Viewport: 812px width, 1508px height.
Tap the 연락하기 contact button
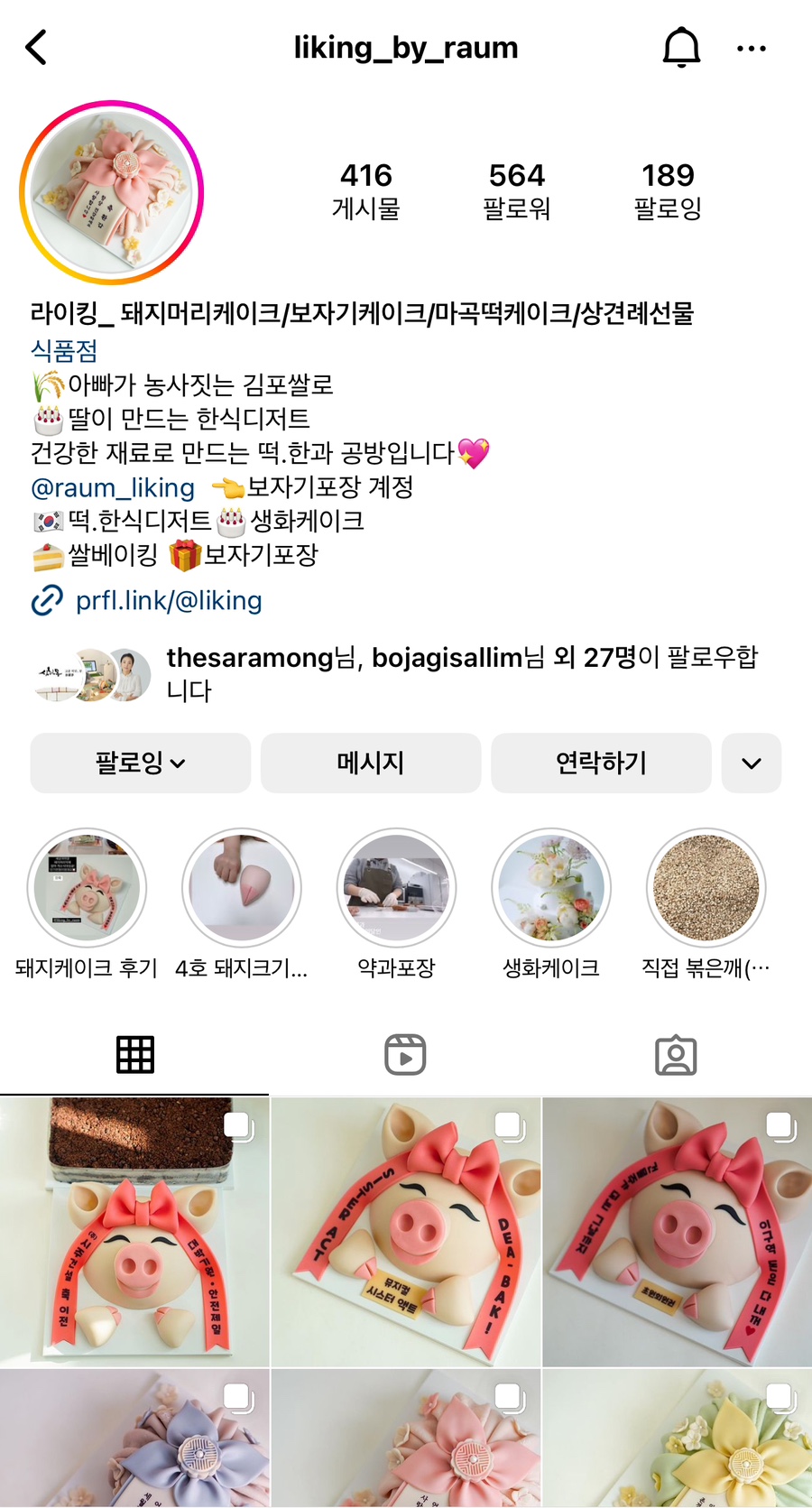pyautogui.click(x=601, y=763)
